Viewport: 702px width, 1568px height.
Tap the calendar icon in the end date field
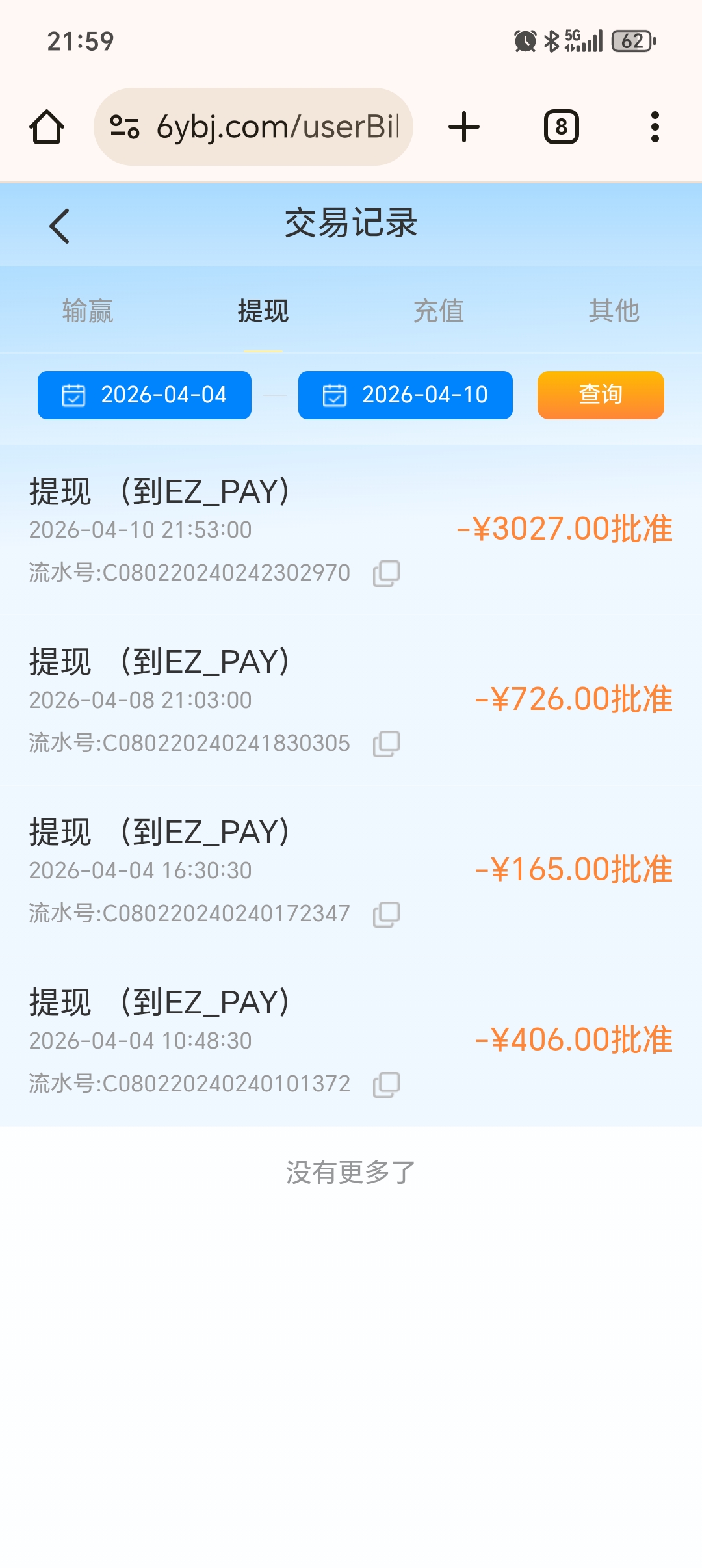click(x=335, y=395)
